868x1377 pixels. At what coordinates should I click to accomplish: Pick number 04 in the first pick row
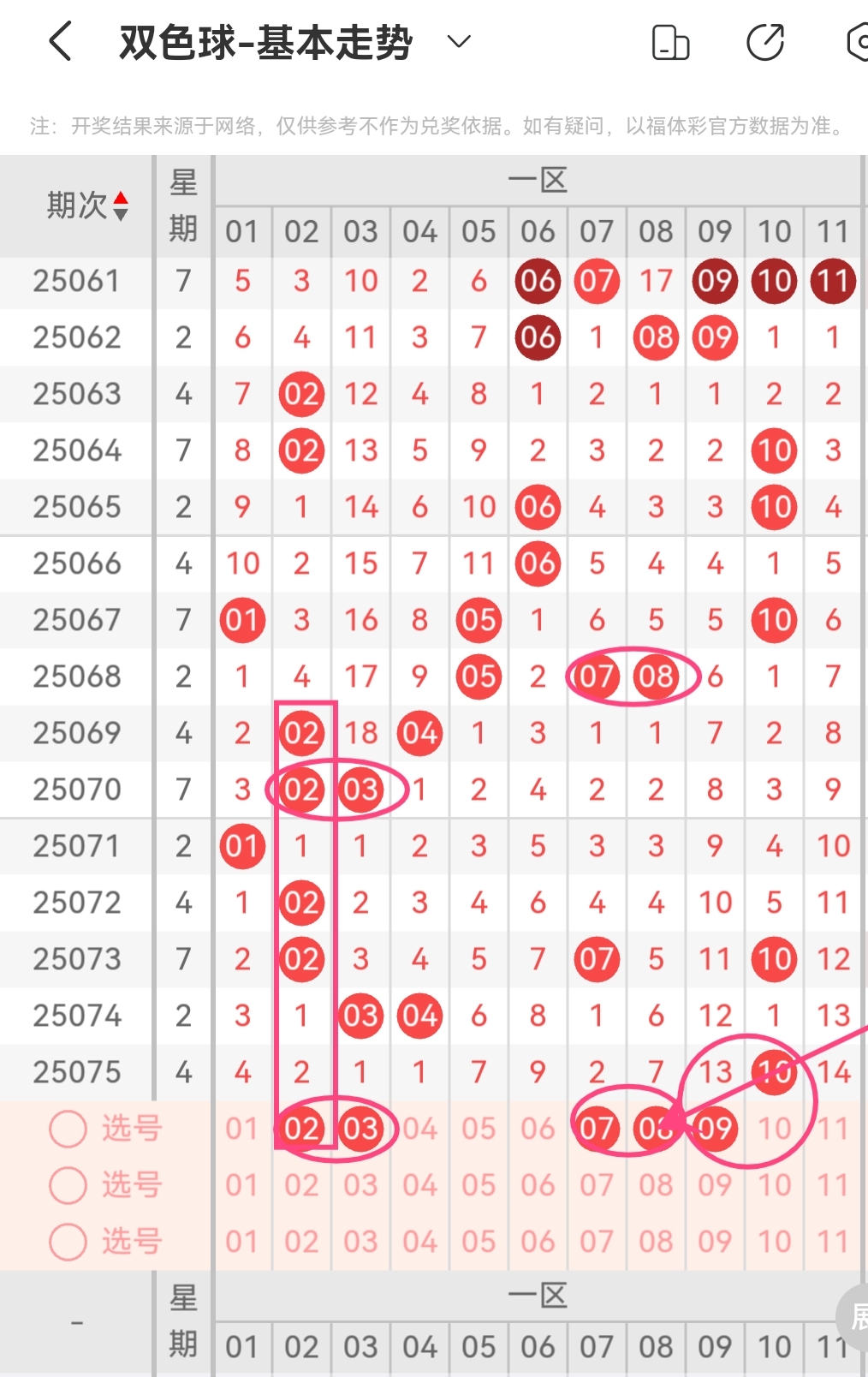[x=419, y=1129]
